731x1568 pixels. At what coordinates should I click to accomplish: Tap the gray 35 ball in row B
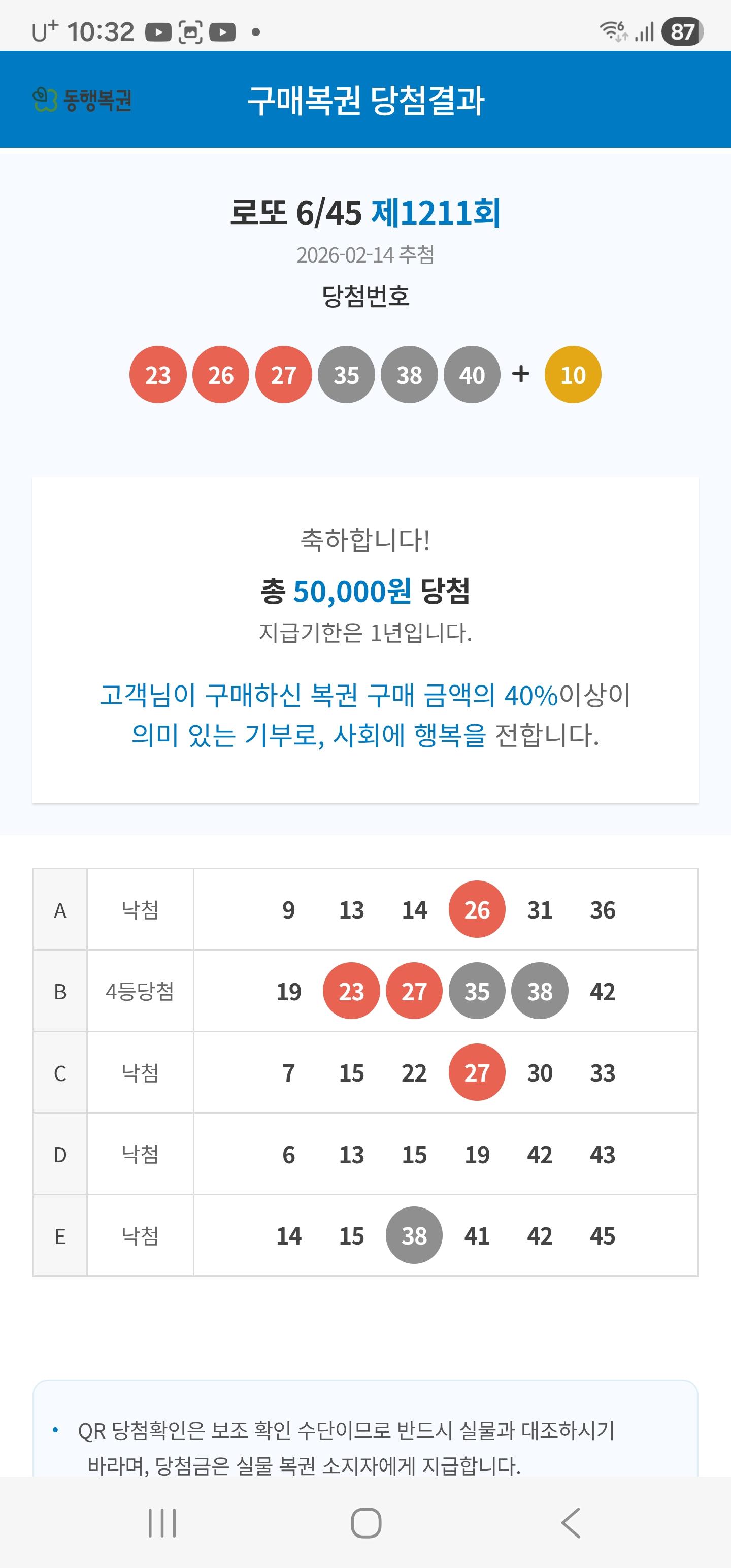477,991
